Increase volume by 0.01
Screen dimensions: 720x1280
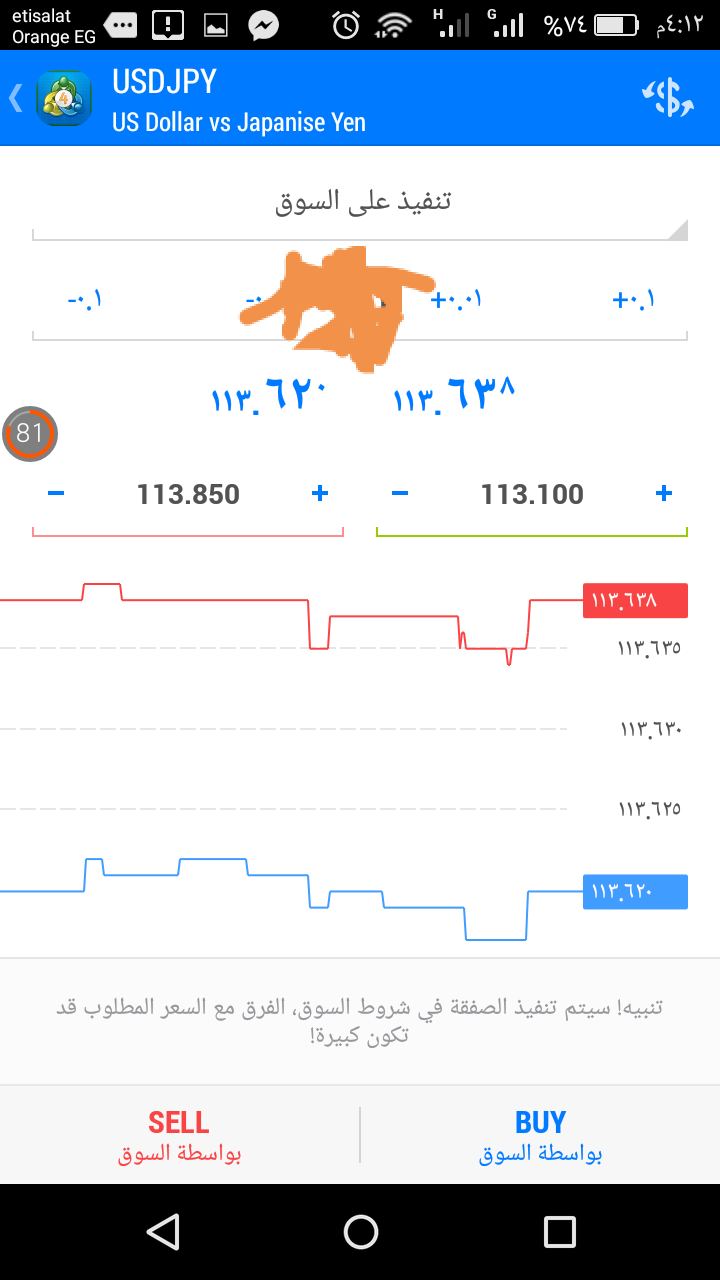click(x=456, y=299)
